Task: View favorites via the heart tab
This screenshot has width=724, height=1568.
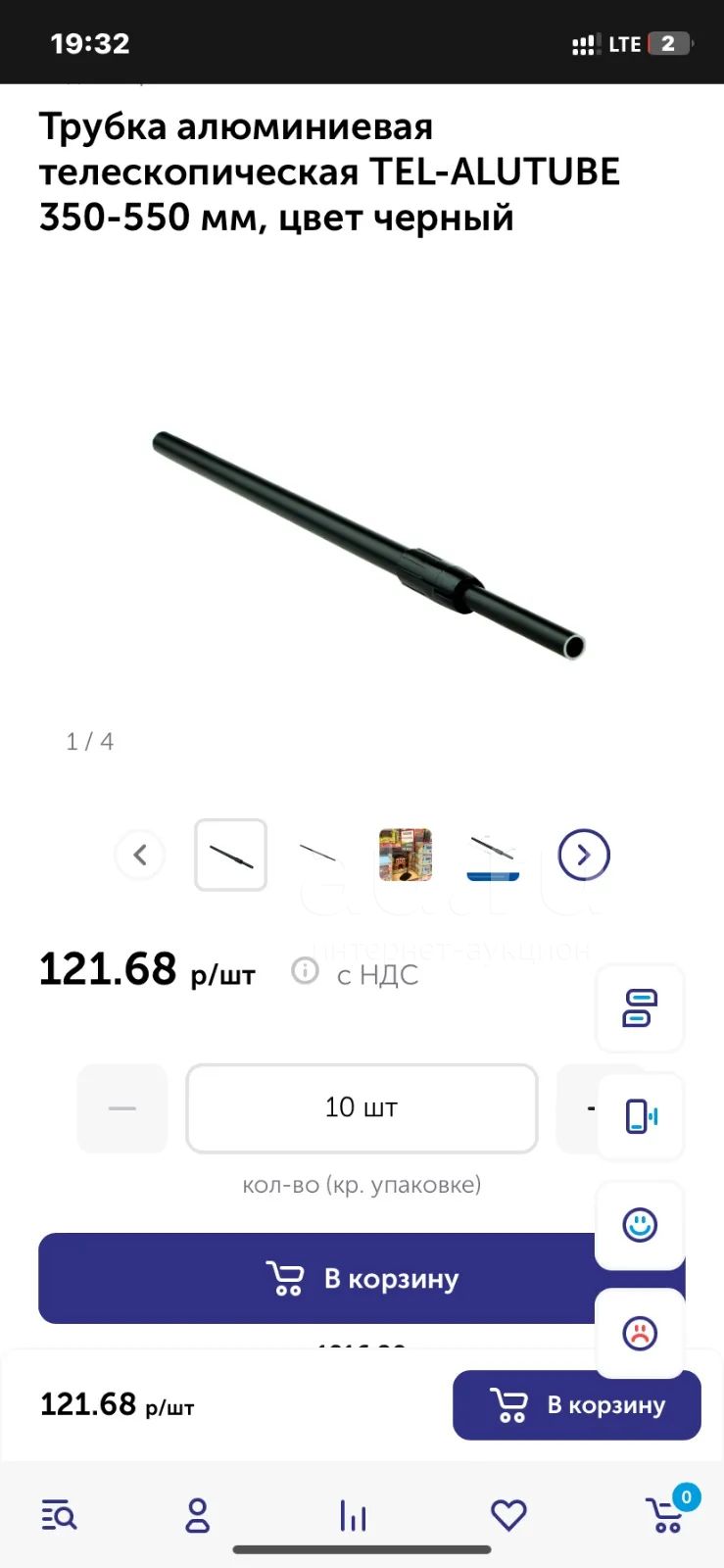Action: 508,1515
